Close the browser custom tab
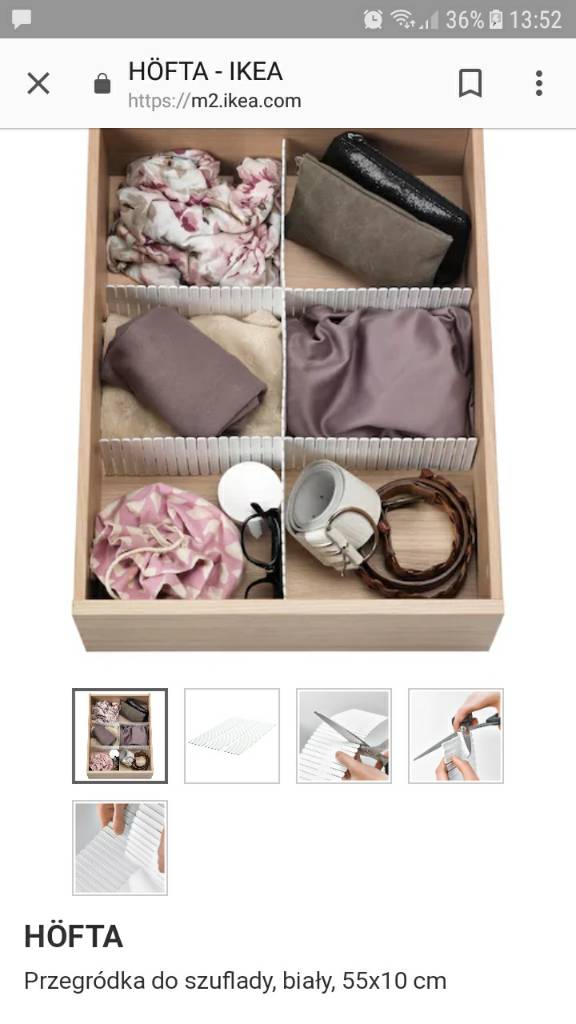Viewport: 576px width, 1024px height. tap(39, 84)
